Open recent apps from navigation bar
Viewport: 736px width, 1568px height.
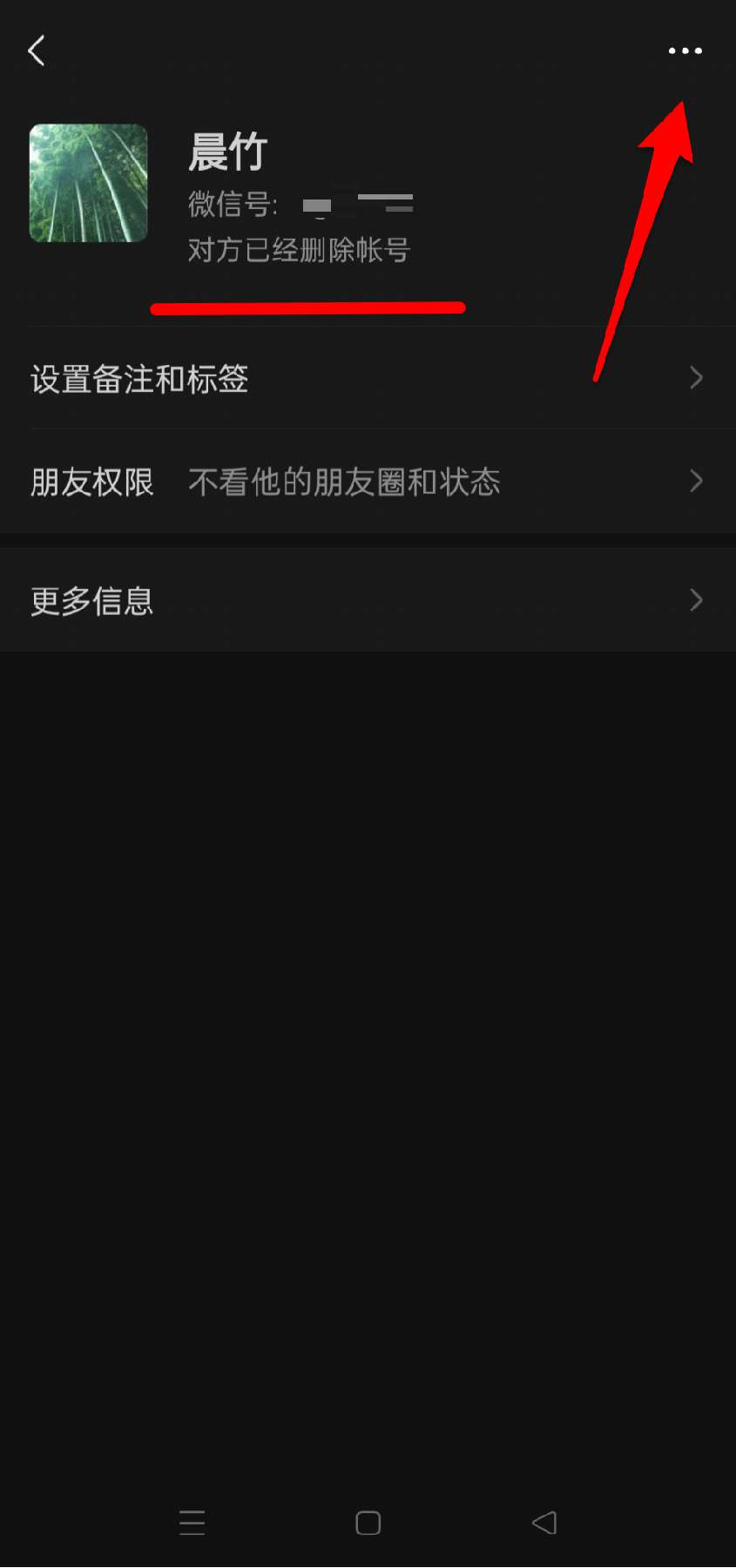coord(192,1523)
